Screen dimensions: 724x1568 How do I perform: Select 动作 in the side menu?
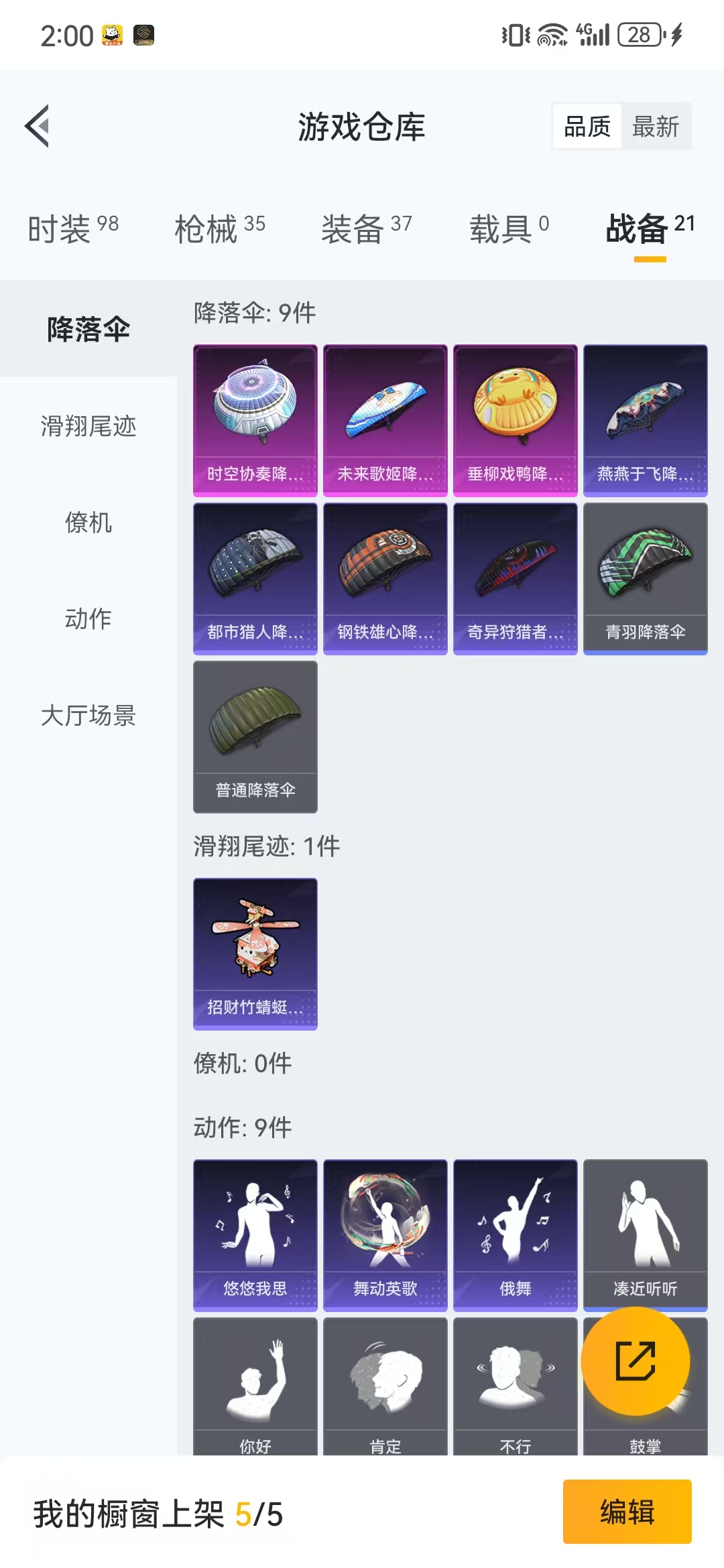(x=88, y=618)
